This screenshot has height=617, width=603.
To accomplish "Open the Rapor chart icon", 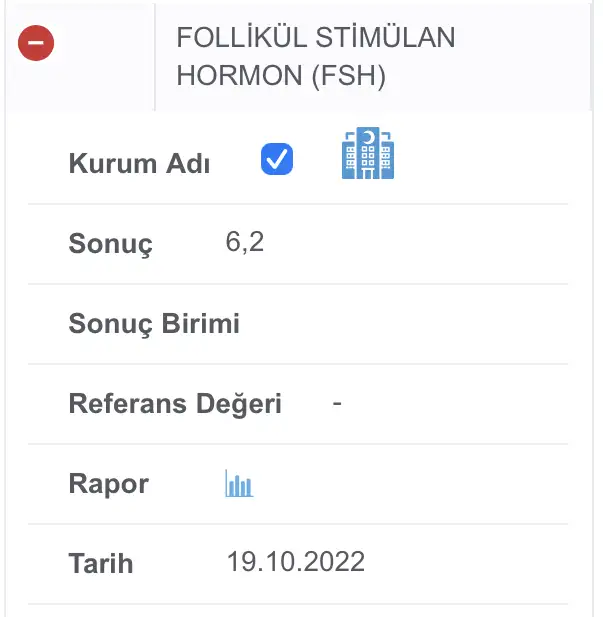I will tap(239, 484).
